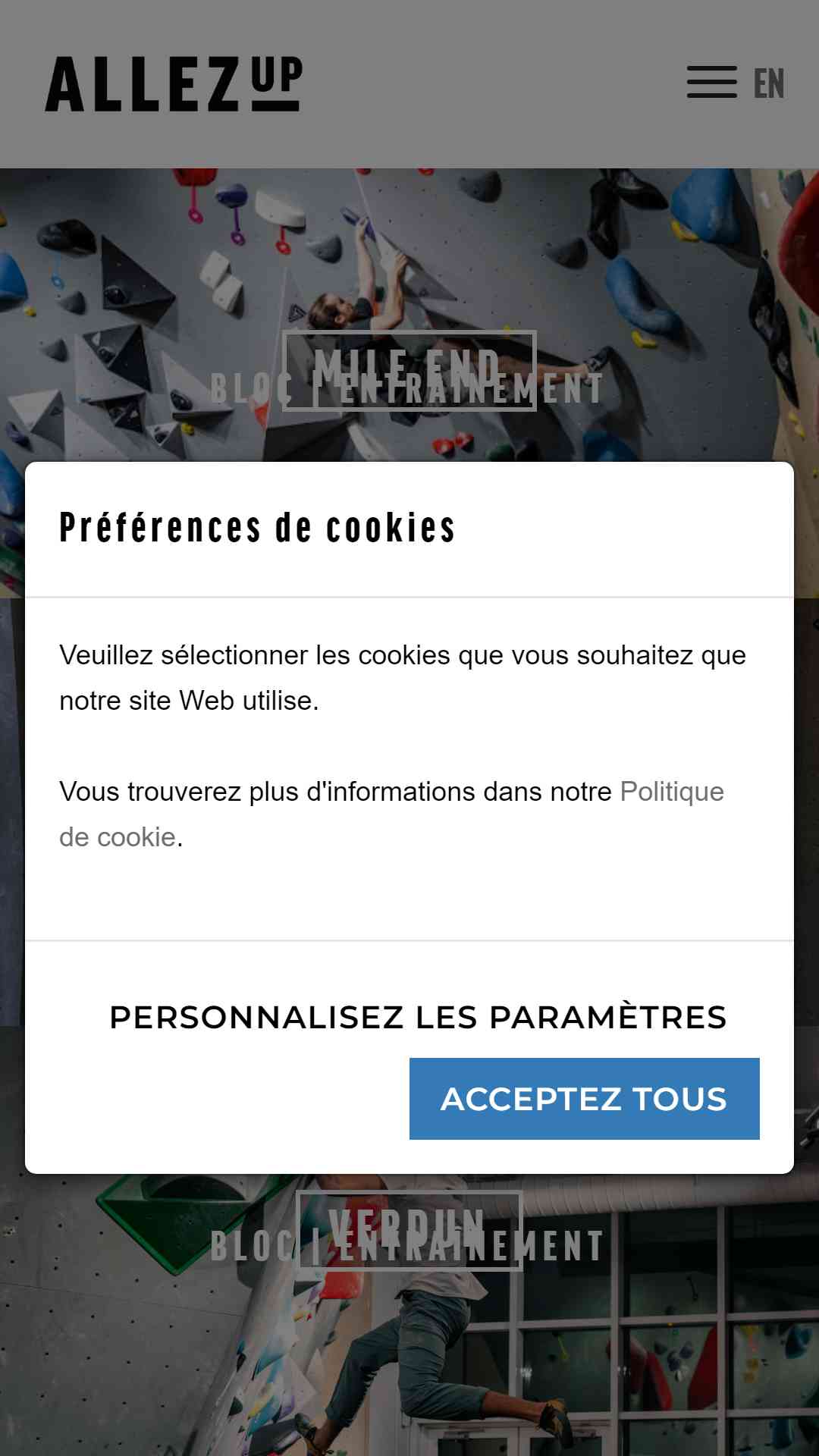Select the Verdun gym
Viewport: 819px width, 1456px height.
coord(409,1230)
